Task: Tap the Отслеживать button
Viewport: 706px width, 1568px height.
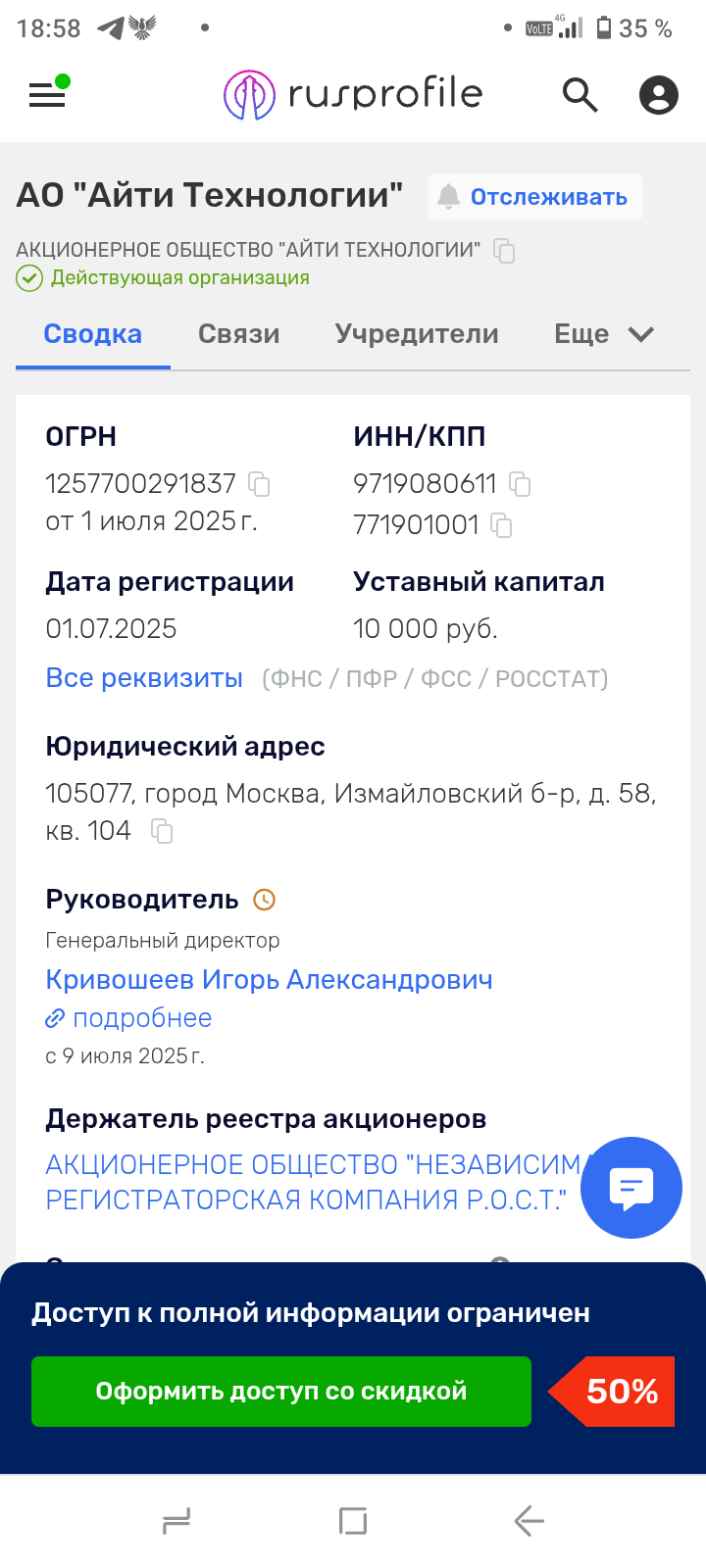Action: click(x=535, y=197)
